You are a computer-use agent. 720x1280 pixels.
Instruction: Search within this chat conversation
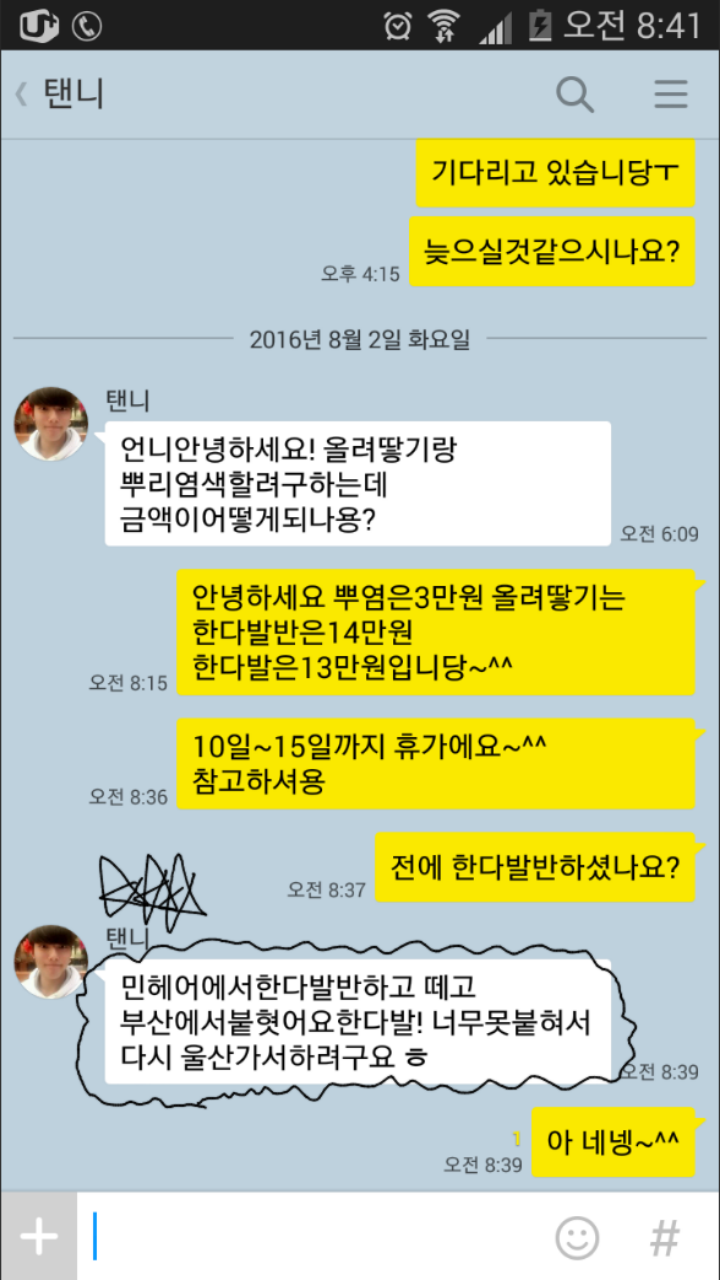pyautogui.click(x=575, y=95)
